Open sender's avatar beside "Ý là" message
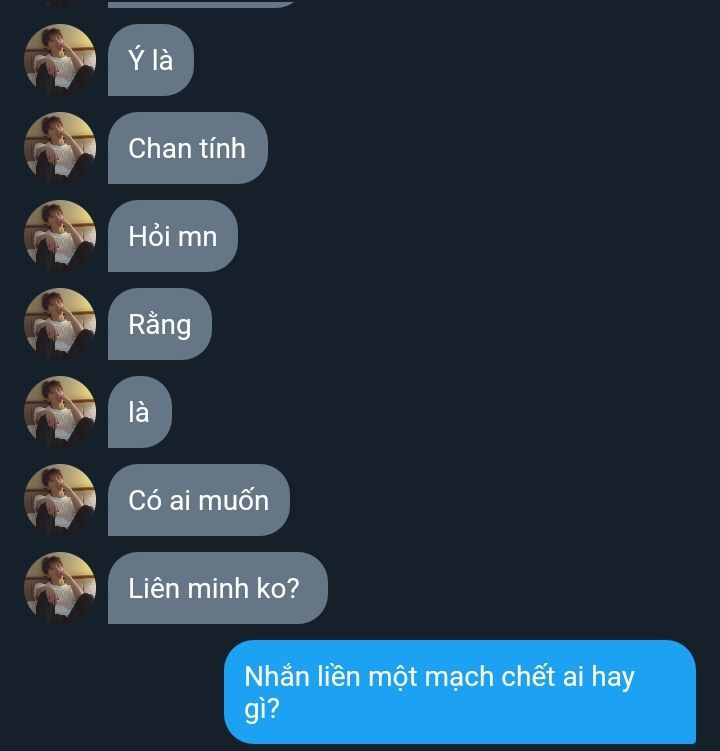720x751 pixels. point(60,60)
